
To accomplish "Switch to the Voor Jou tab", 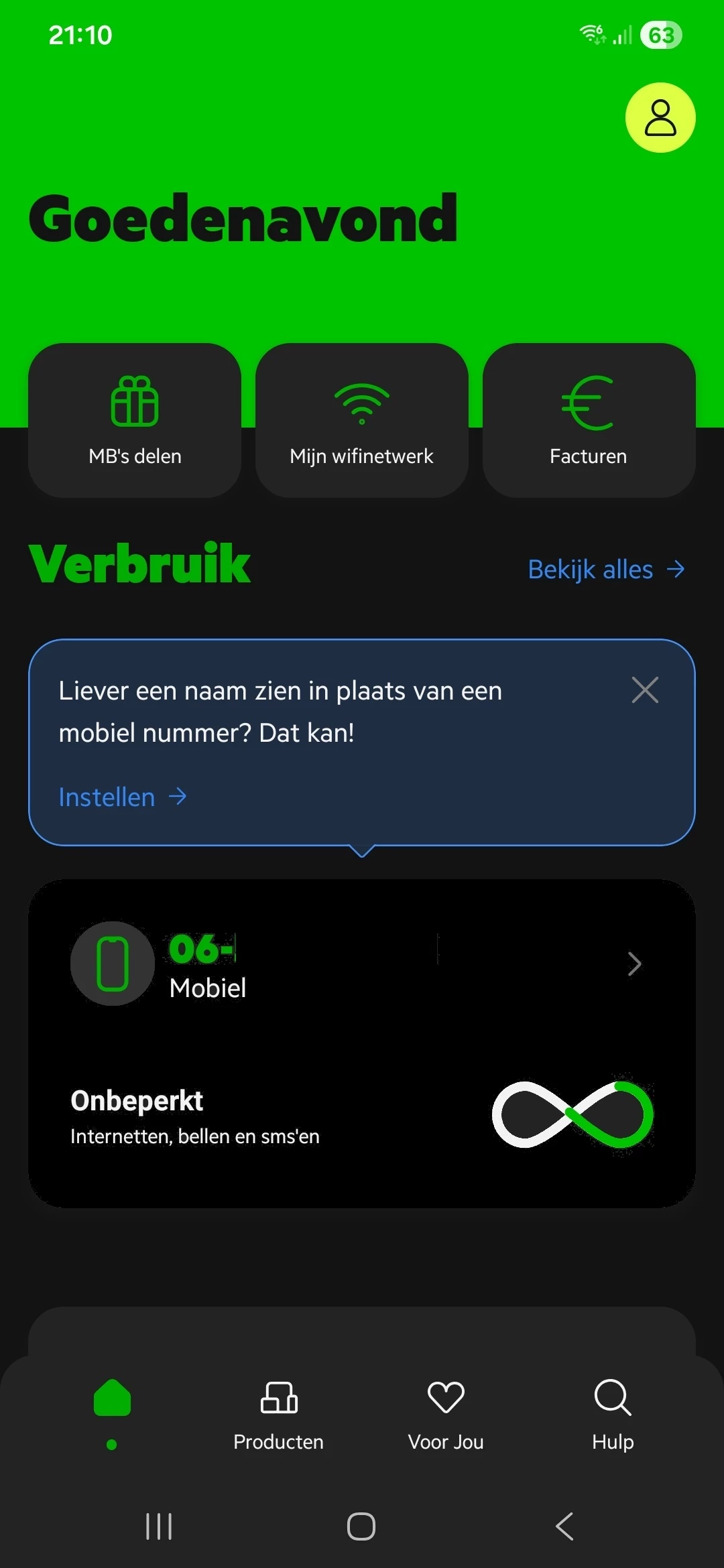I will [446, 1414].
